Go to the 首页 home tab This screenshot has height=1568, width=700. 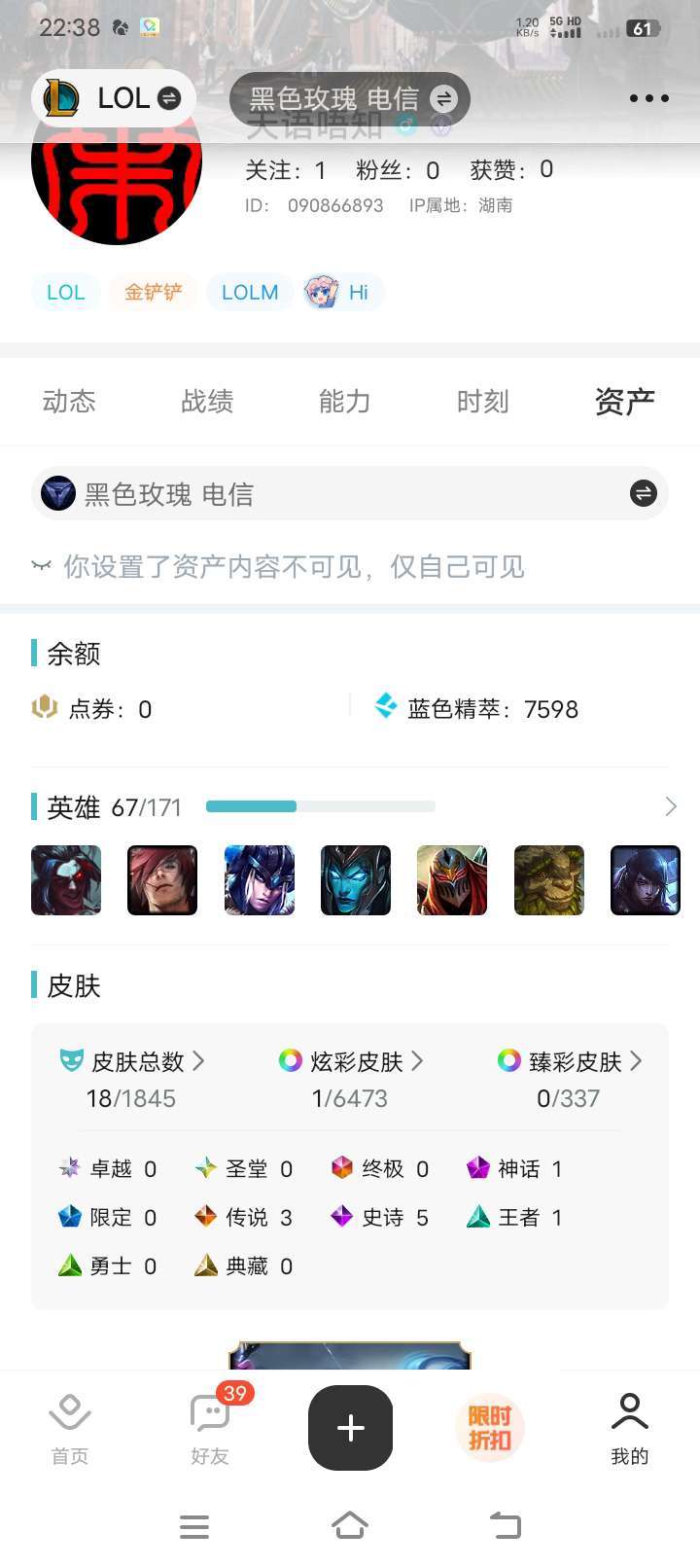pos(70,1428)
